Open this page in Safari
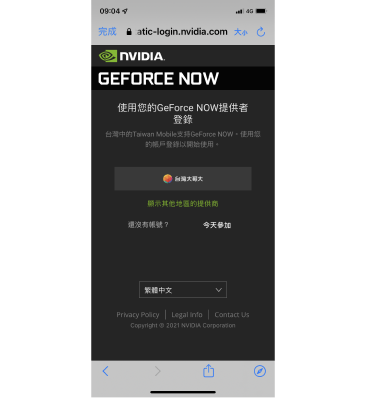Image resolution: width=367 pixels, height=398 pixels. click(x=260, y=371)
